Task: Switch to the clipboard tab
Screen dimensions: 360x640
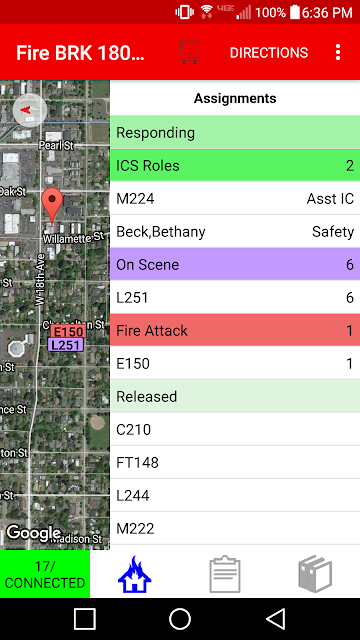Action: point(225,574)
